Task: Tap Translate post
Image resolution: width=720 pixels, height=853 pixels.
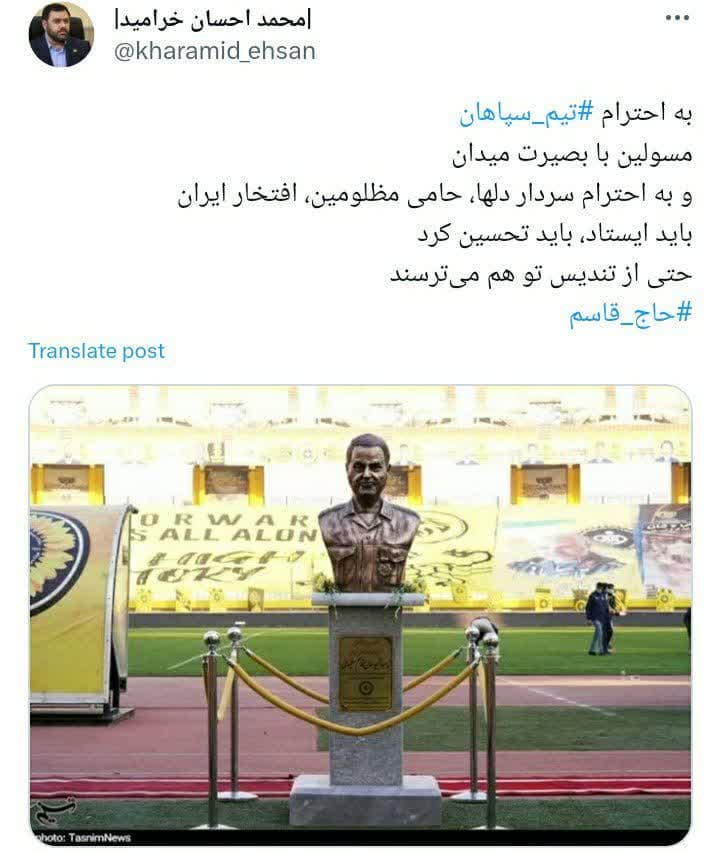Action: coord(96,351)
